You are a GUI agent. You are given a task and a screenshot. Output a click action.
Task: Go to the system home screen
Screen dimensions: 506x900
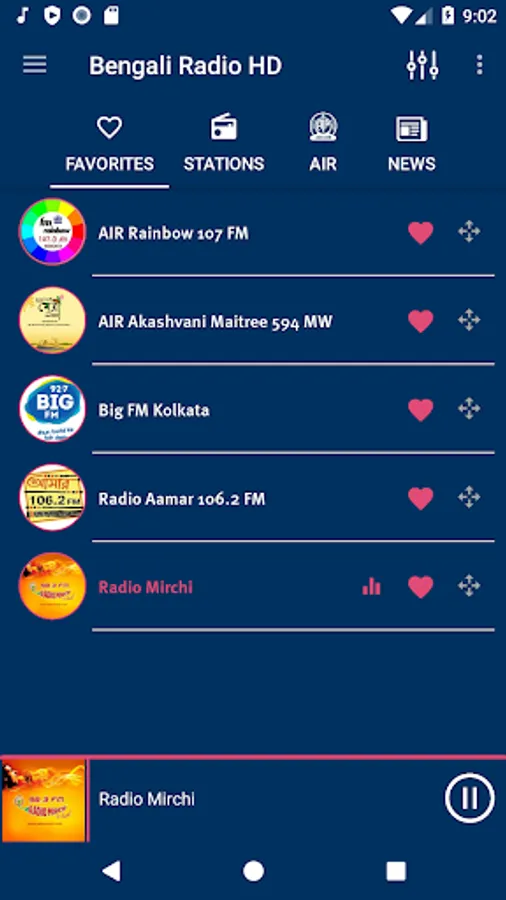click(x=253, y=871)
